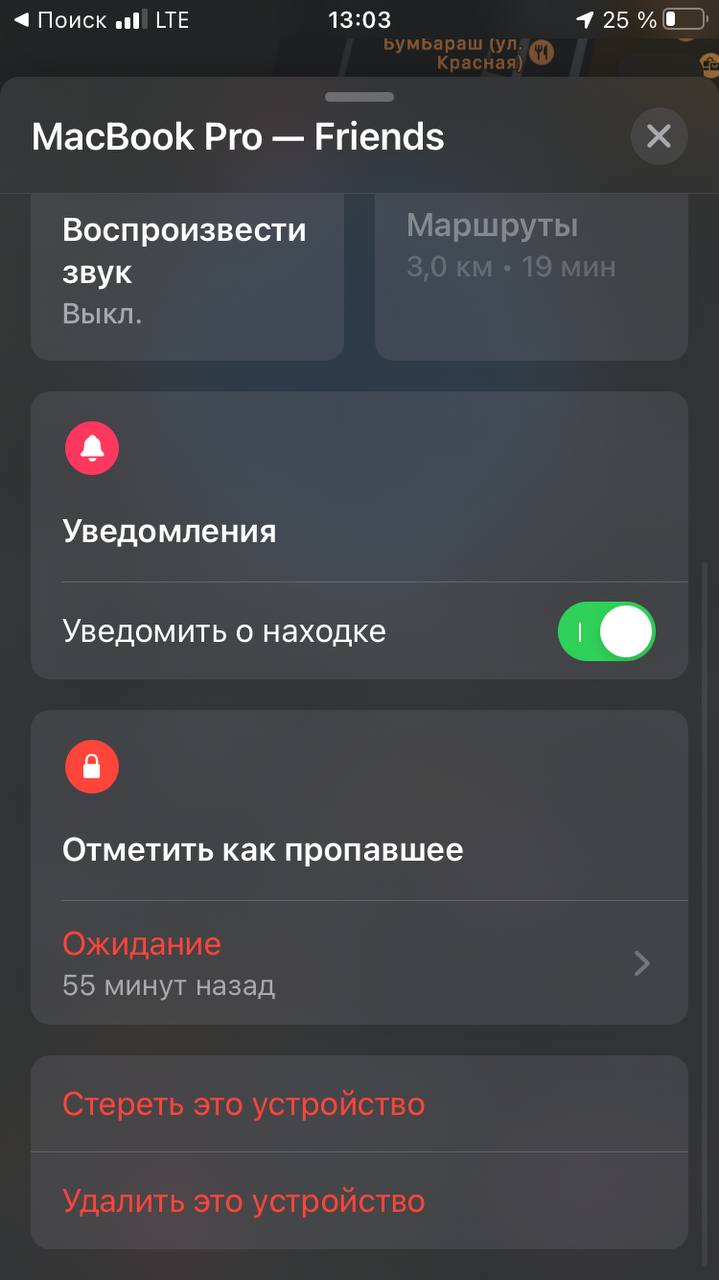
Task: Toggle off Уведомить о находке switch
Action: [606, 631]
